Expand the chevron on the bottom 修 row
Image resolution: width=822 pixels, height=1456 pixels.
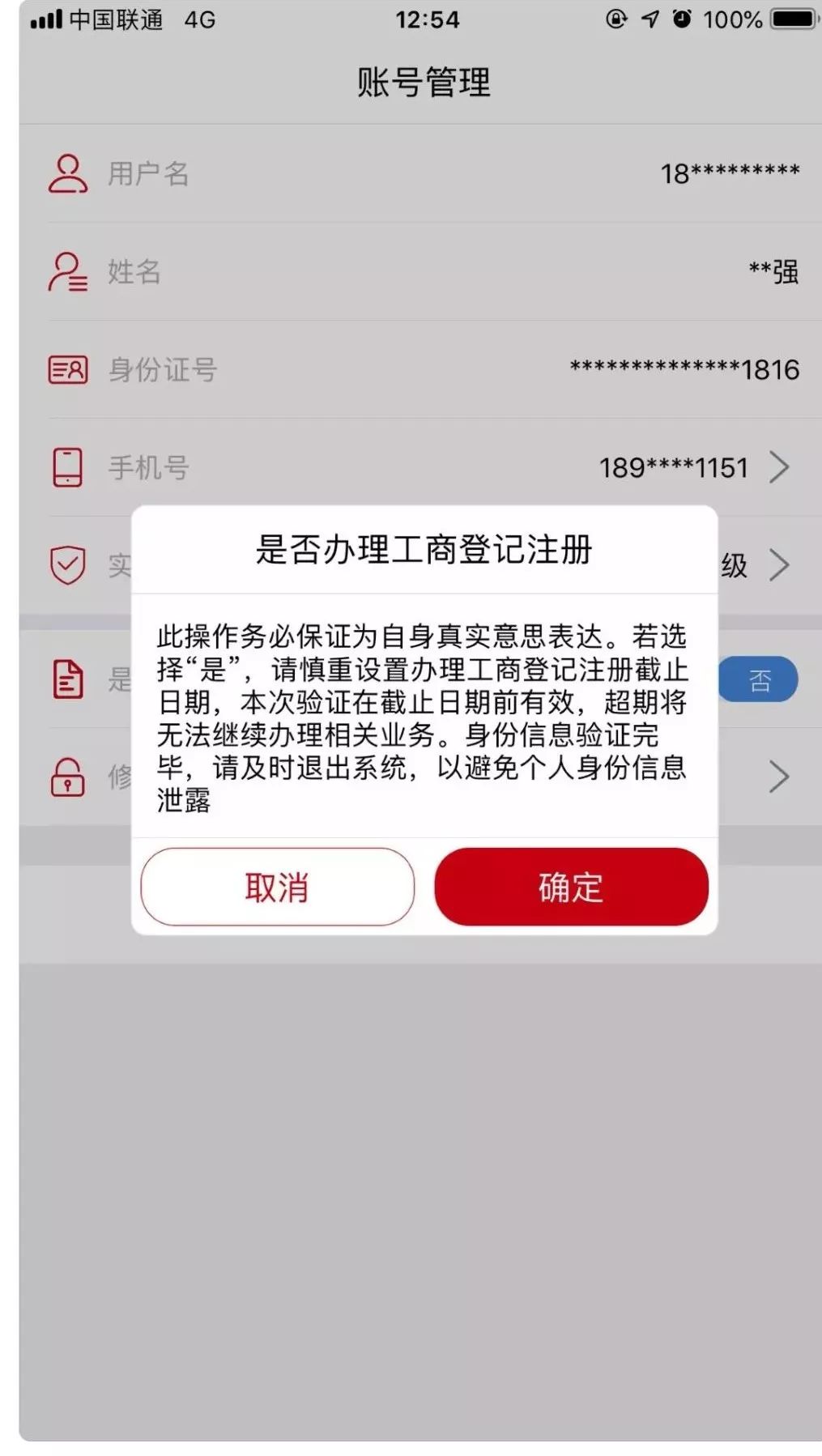coord(780,777)
